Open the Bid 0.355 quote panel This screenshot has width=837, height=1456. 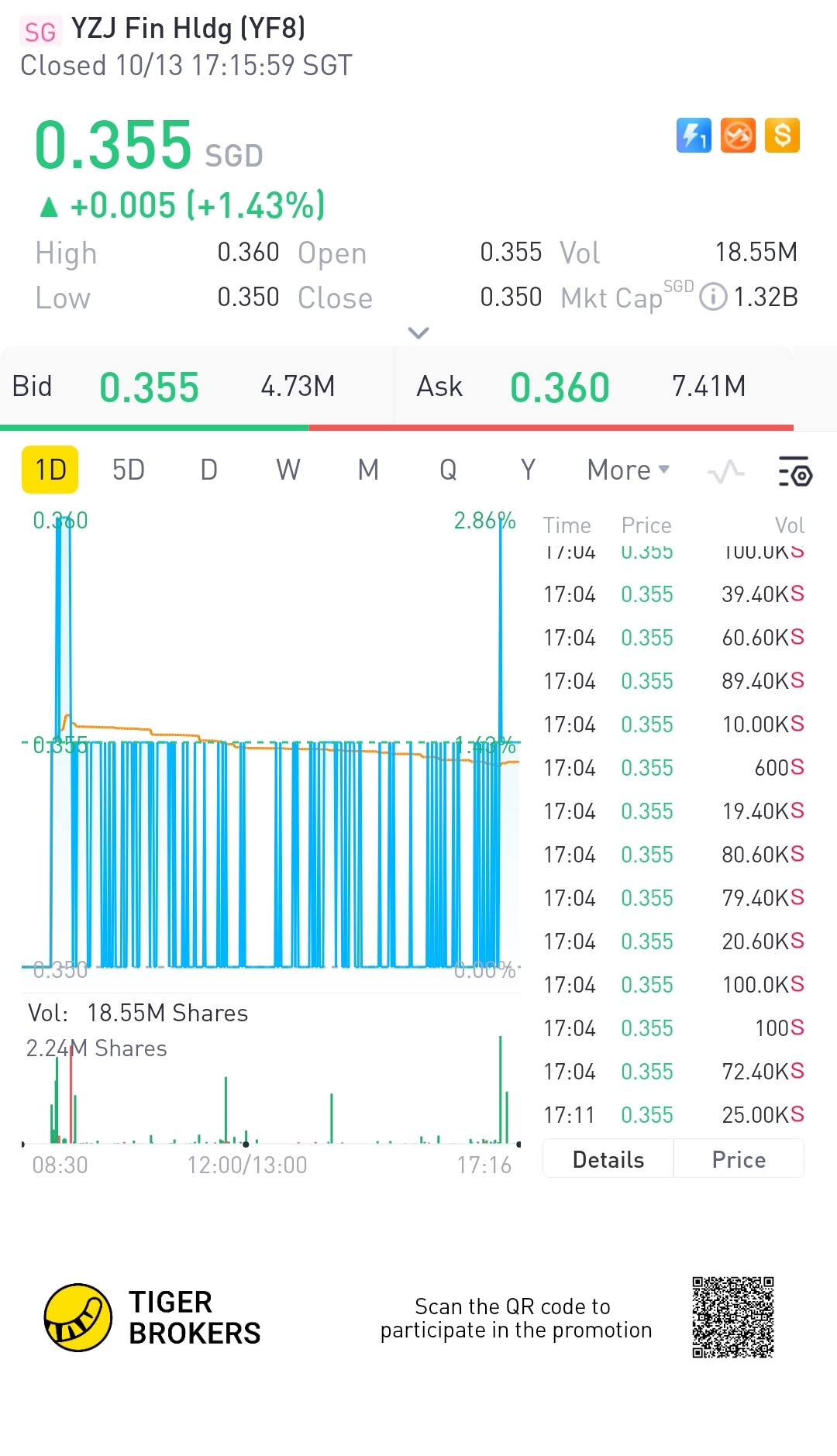(197, 387)
